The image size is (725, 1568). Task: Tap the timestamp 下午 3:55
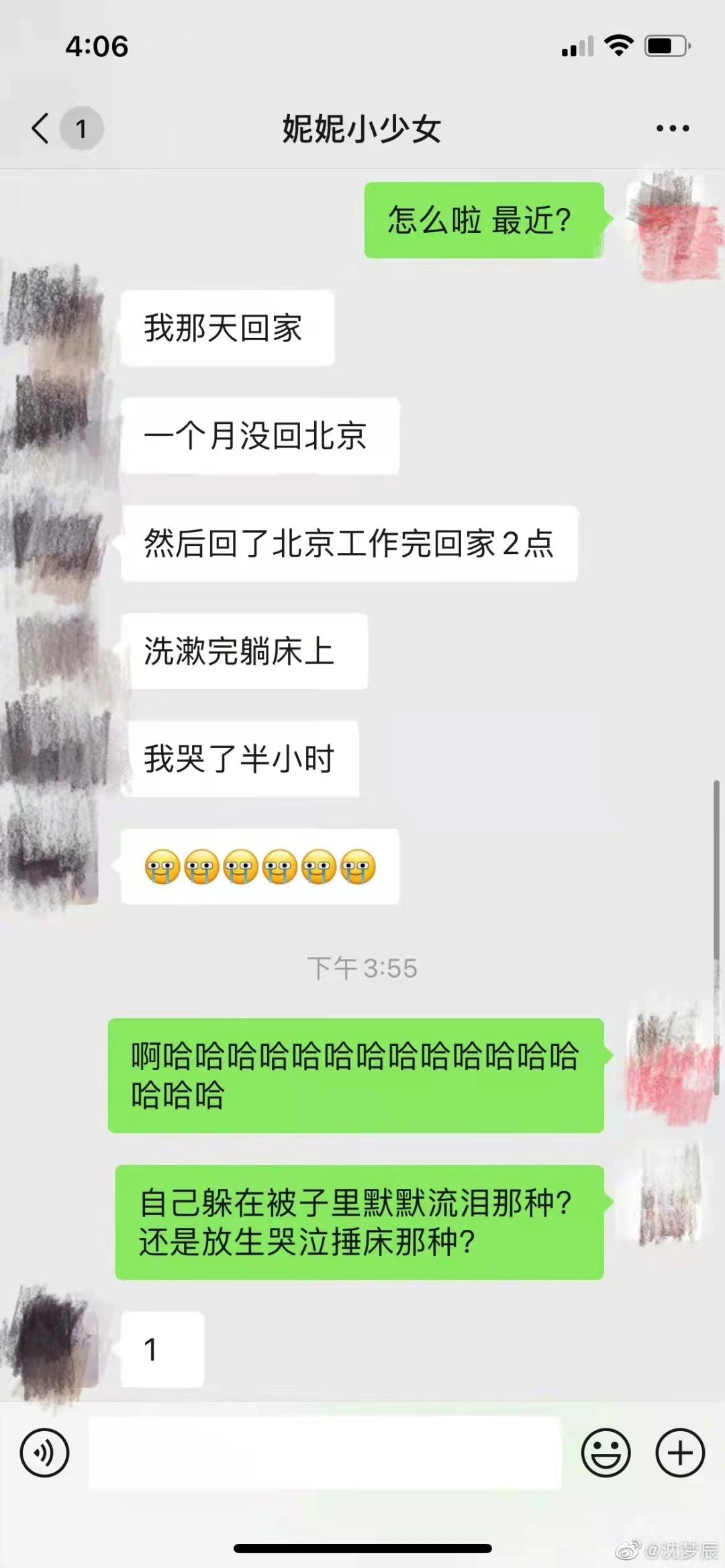pos(362,966)
